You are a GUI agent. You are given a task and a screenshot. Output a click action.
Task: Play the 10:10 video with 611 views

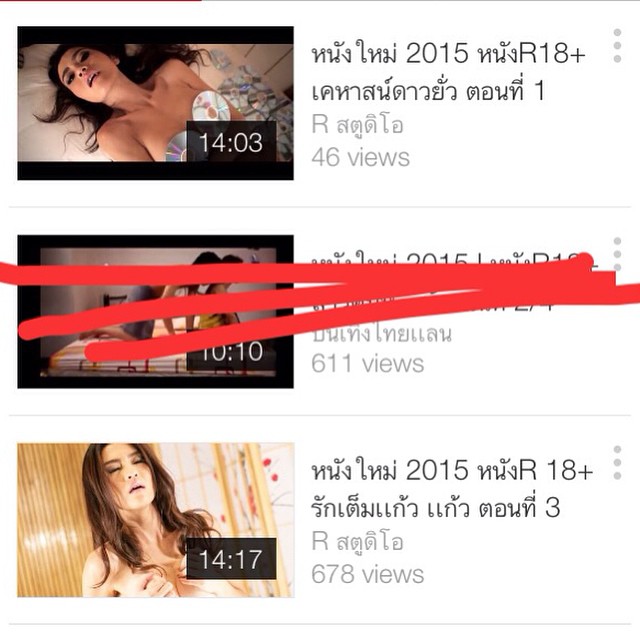(x=155, y=310)
